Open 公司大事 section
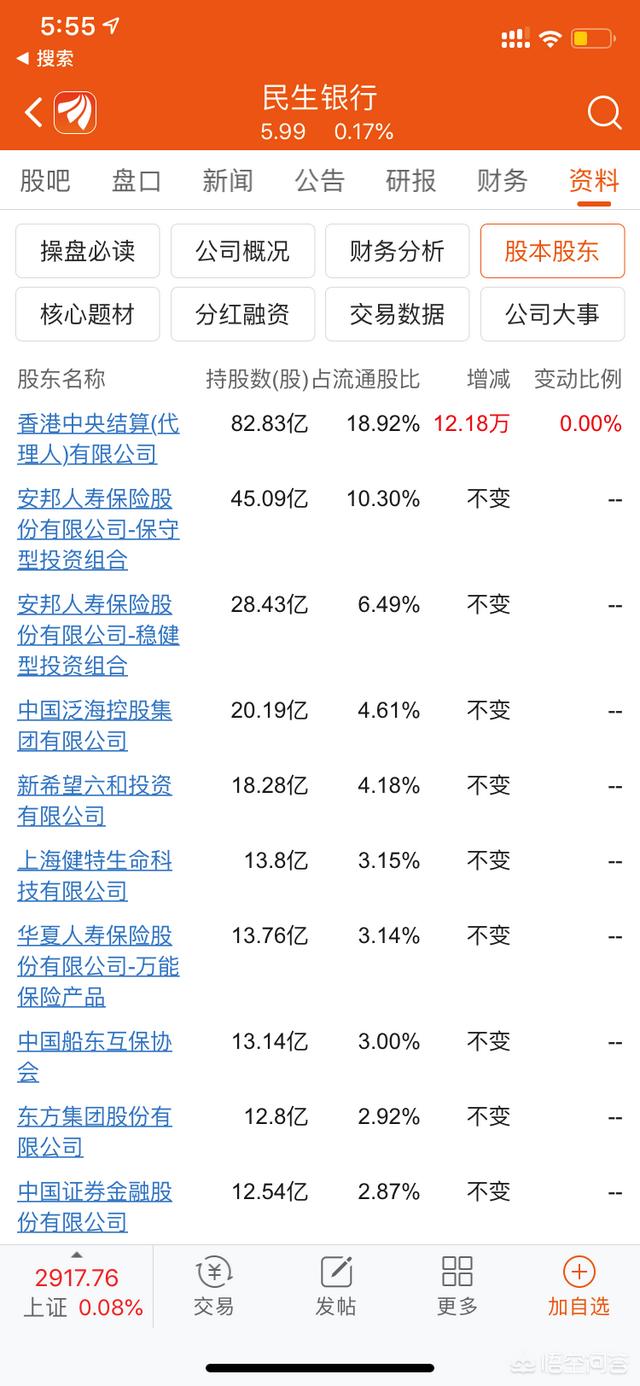The height and width of the screenshot is (1386, 640). click(x=552, y=315)
